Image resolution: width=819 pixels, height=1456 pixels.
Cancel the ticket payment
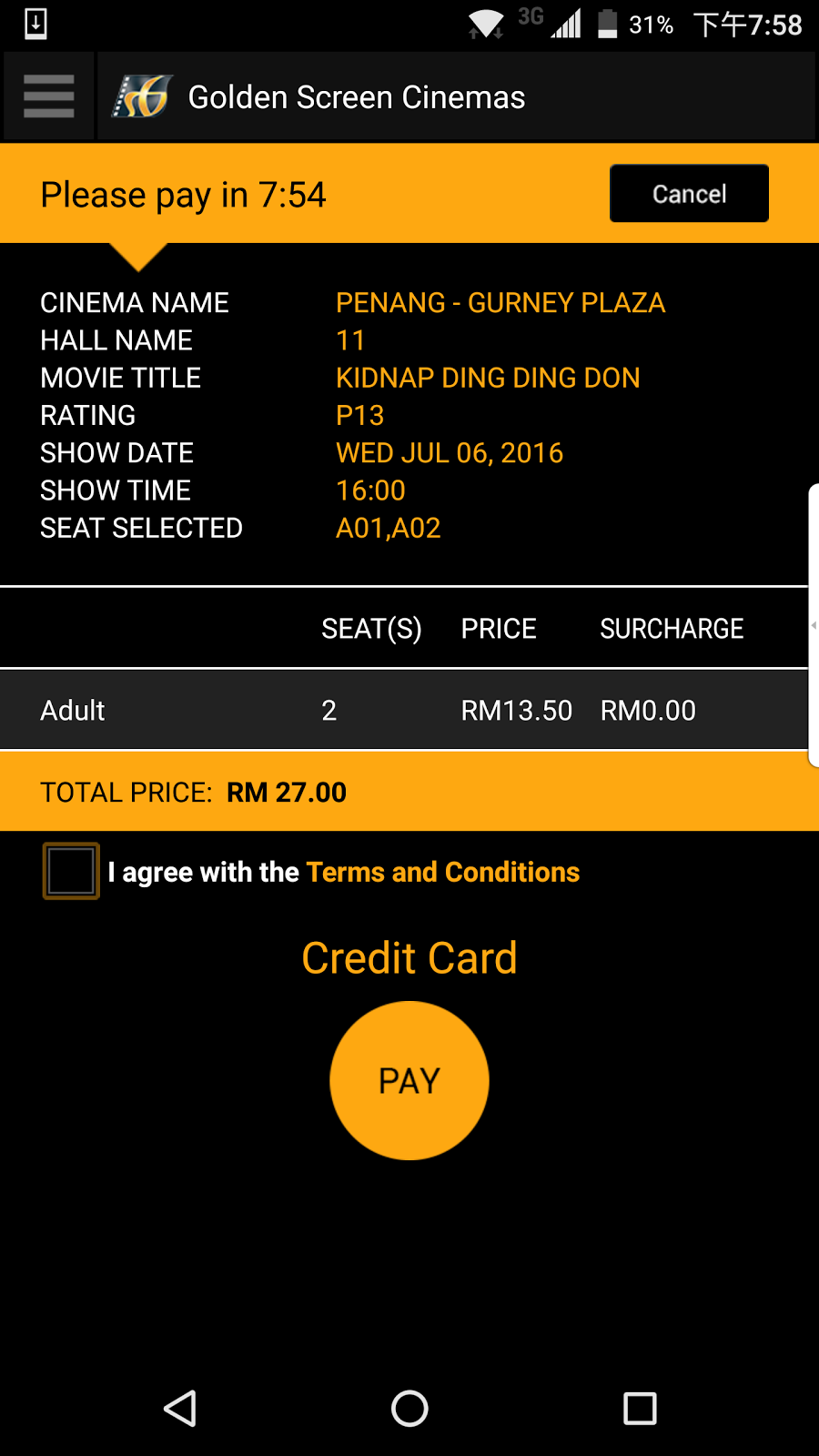[x=689, y=193]
